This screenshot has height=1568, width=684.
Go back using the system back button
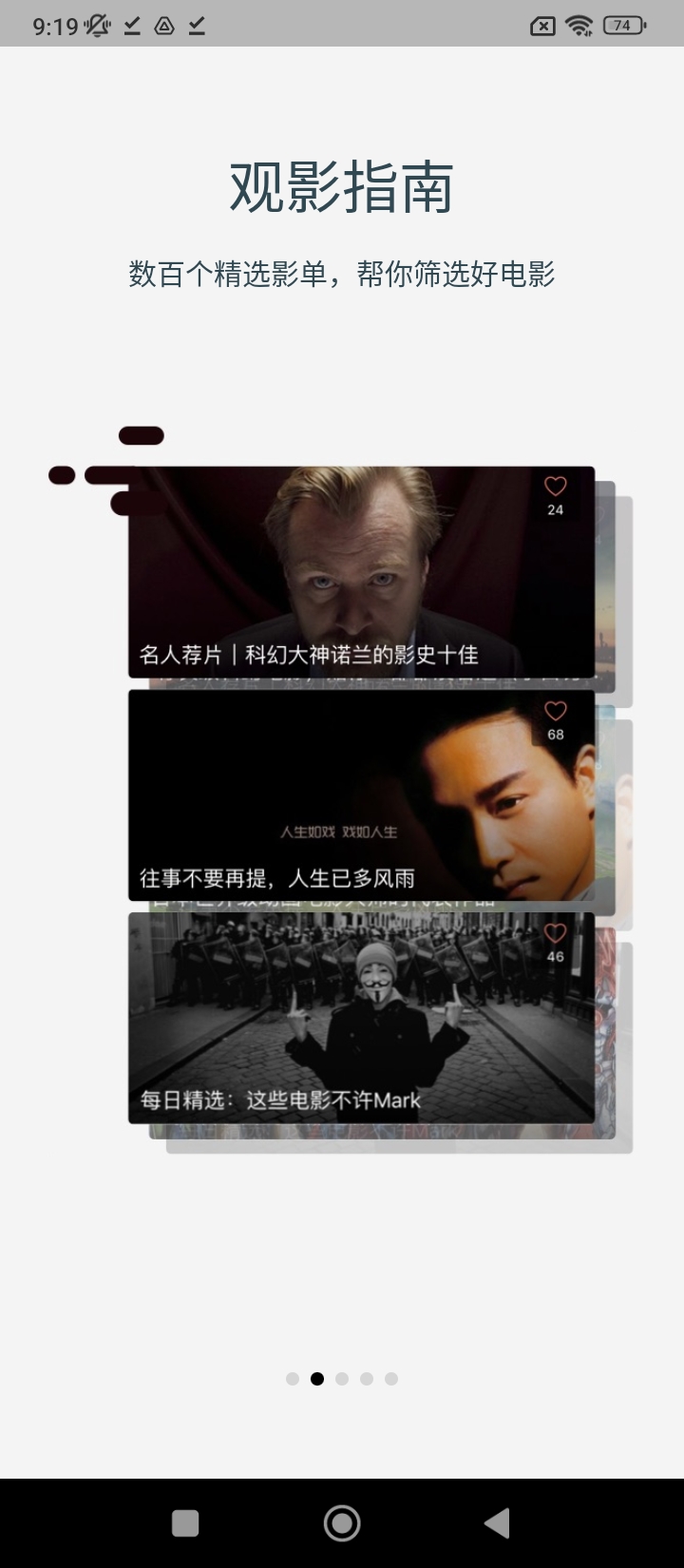coord(497,1523)
